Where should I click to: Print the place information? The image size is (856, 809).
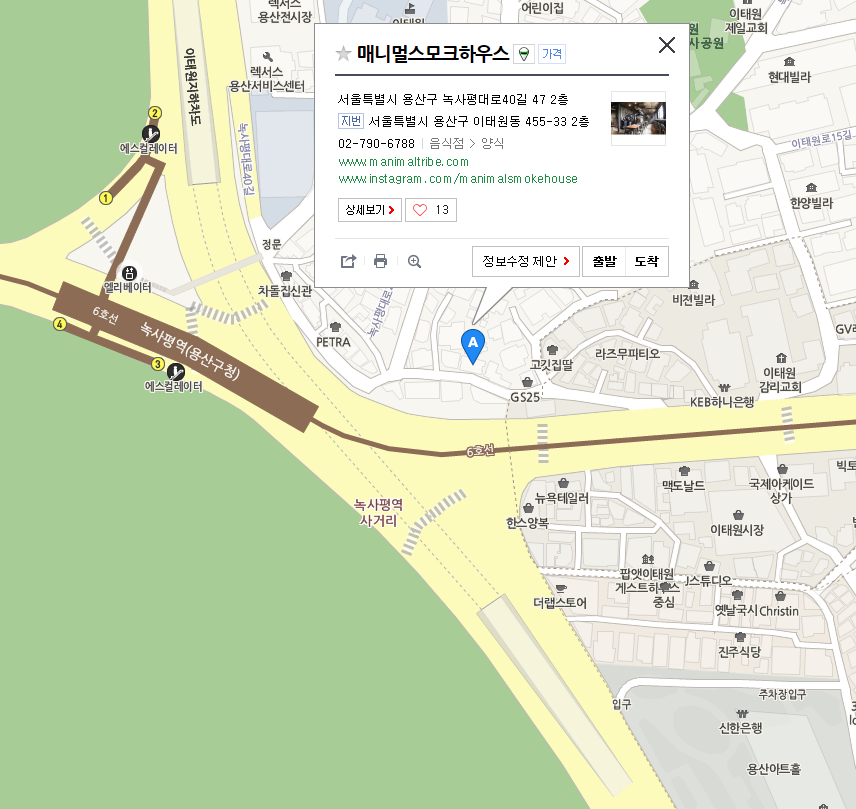click(x=380, y=262)
